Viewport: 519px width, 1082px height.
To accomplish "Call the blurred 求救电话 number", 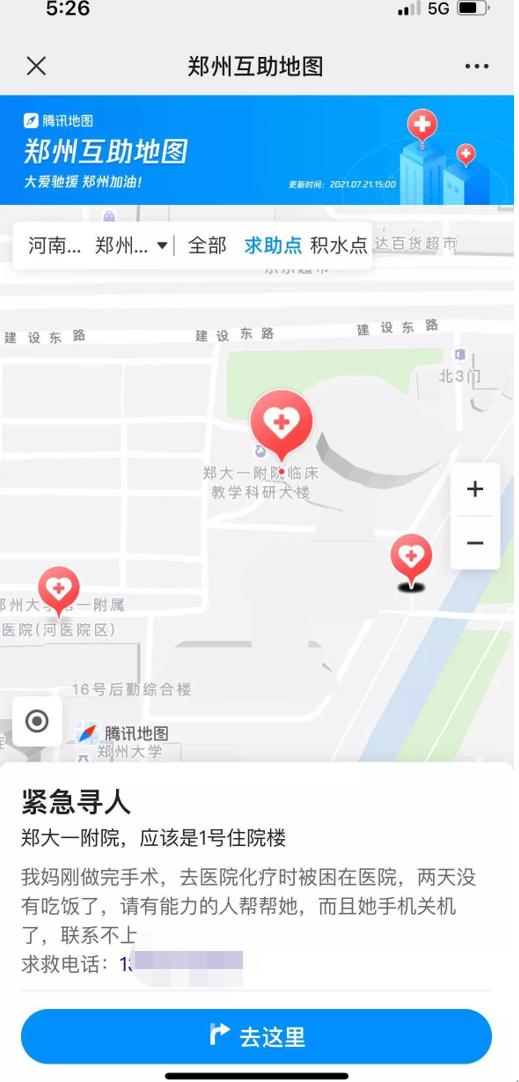I will pos(181,963).
